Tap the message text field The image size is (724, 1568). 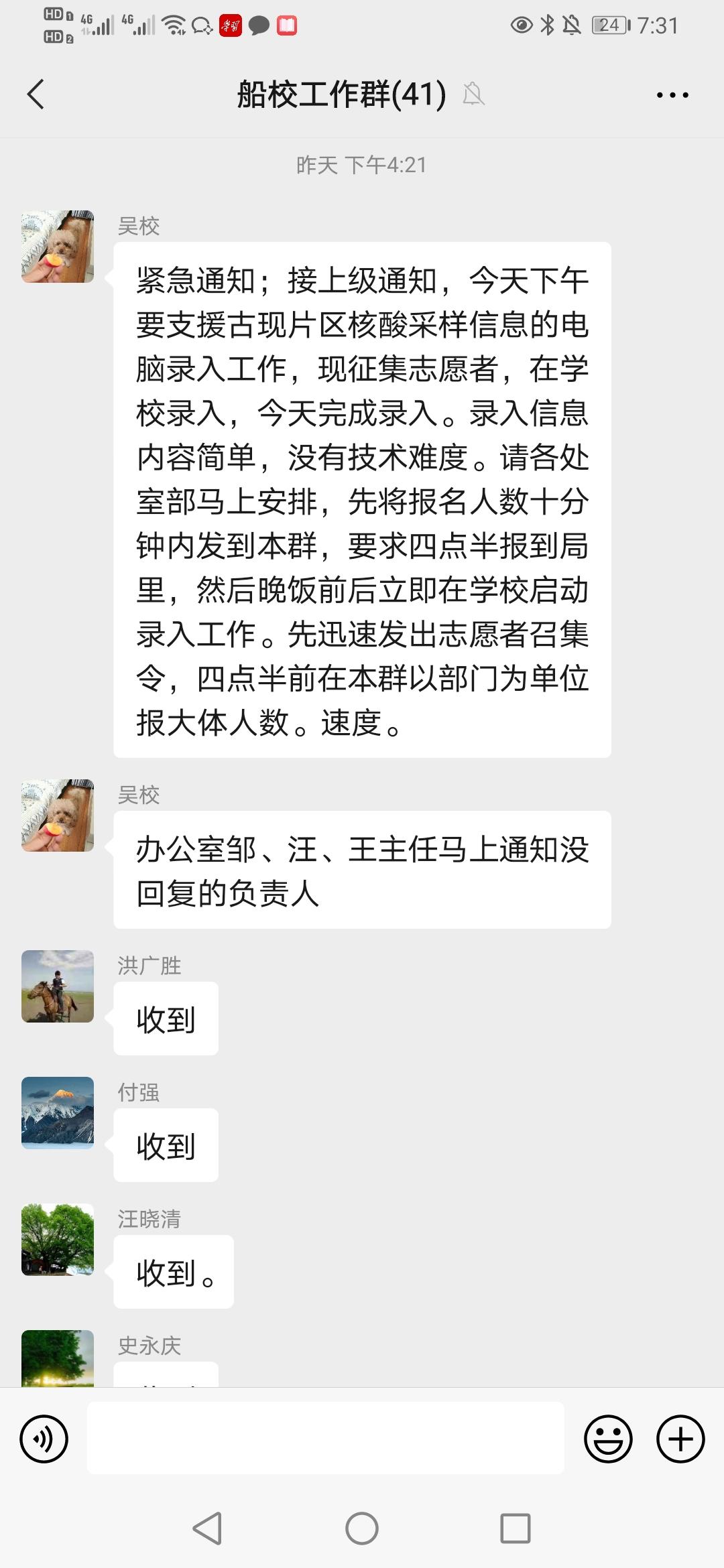tap(325, 1438)
